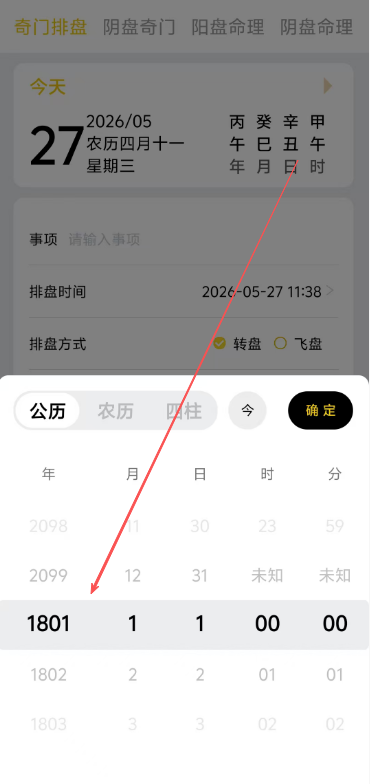
Task: Select 1803 in the year column
Action: (48, 724)
